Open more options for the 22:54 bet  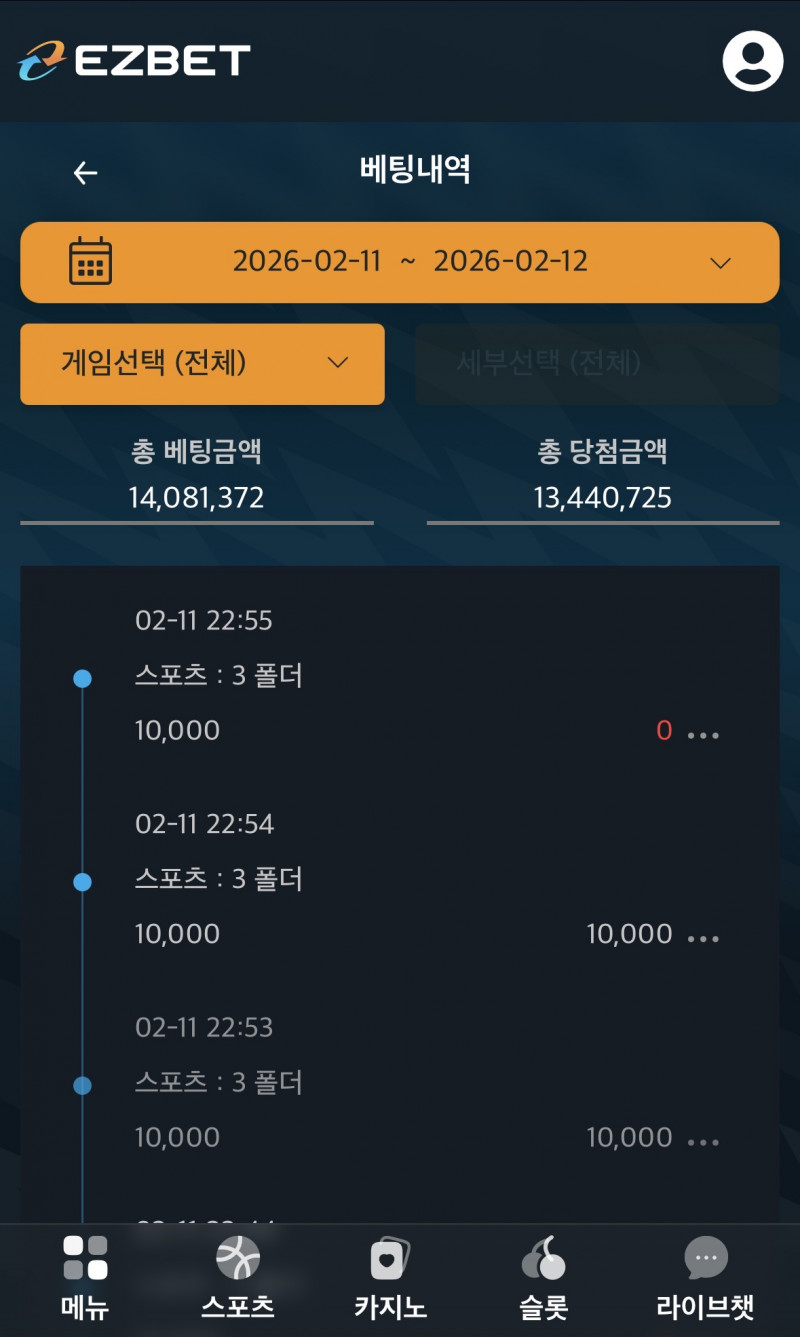703,938
